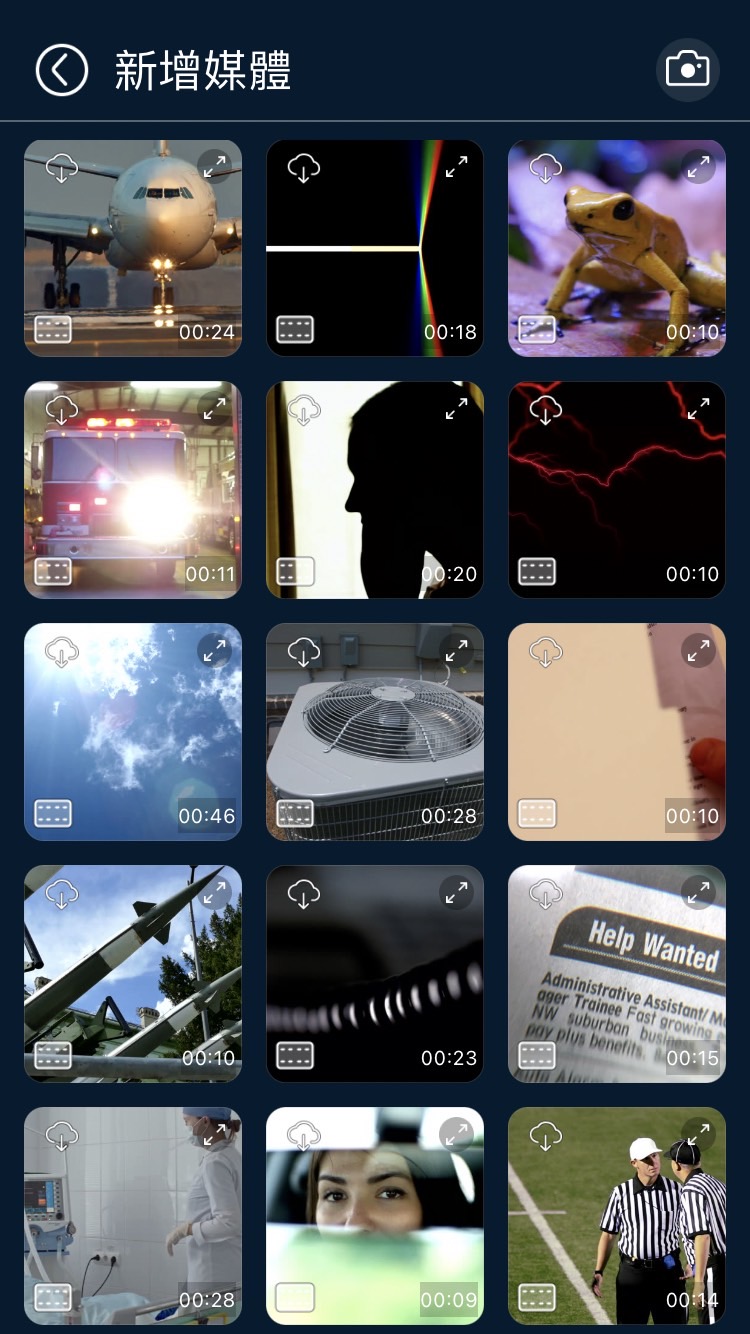Download the red lightning clip
The height and width of the screenshot is (1334, 750).
click(545, 410)
